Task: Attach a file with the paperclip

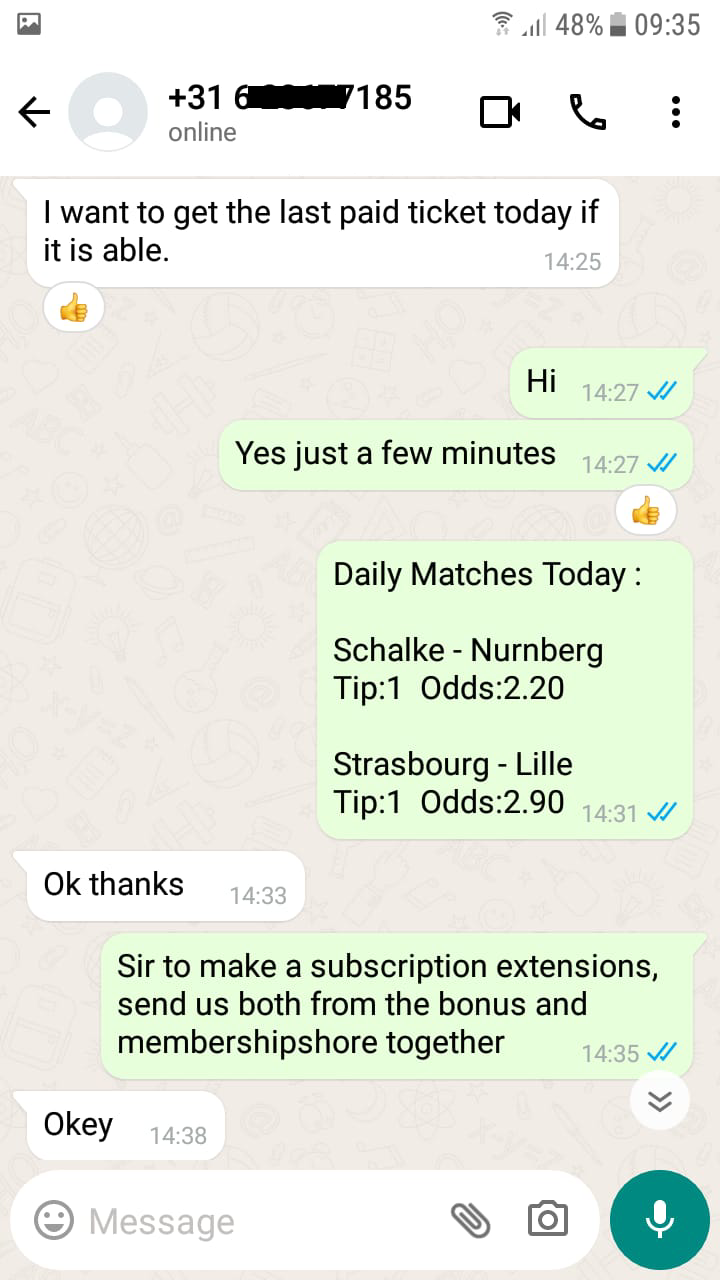Action: point(470,1219)
